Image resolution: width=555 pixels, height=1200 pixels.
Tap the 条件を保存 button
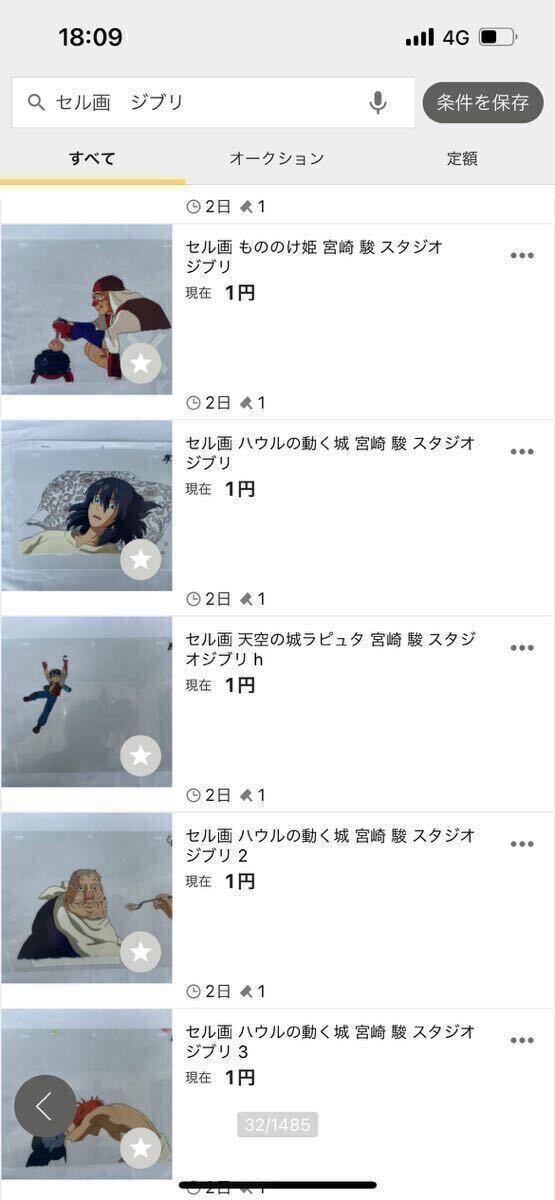click(x=483, y=102)
